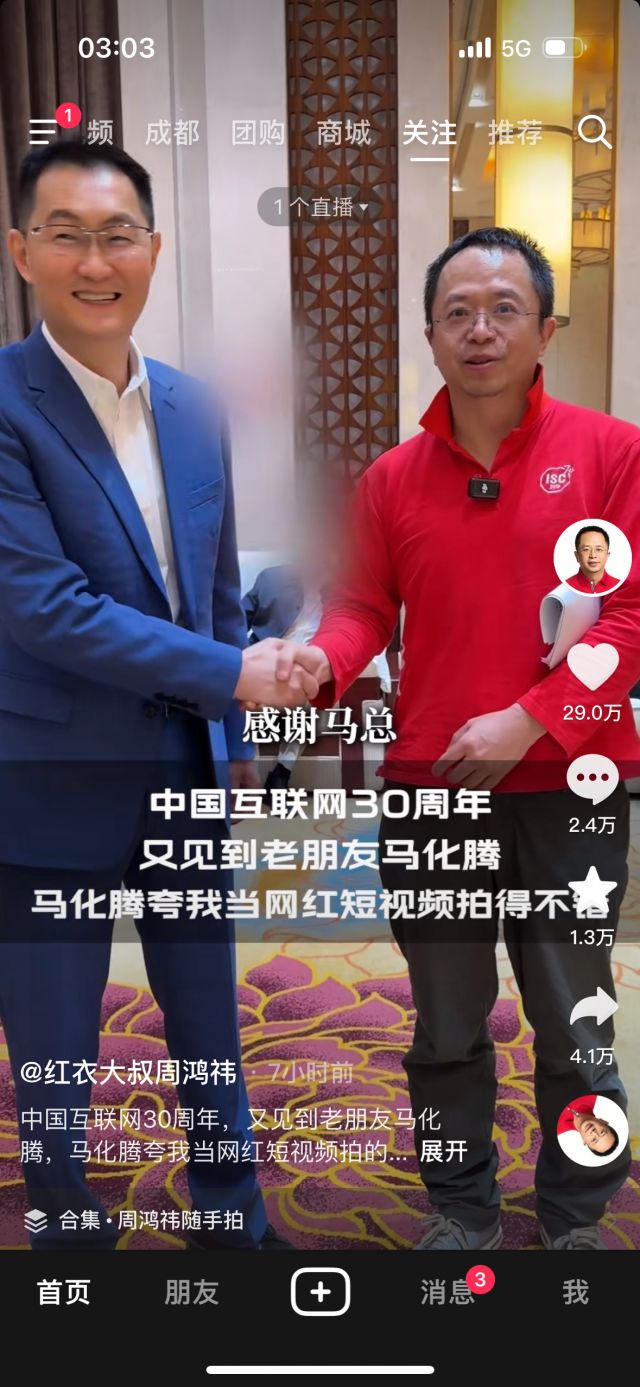Open the search magnifier

click(594, 132)
